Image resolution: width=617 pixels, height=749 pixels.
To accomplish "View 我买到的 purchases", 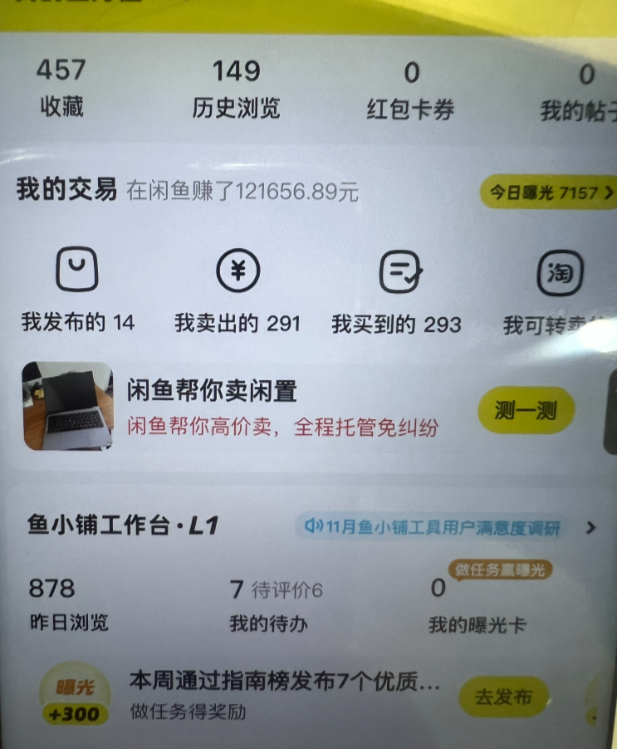I will pos(398,290).
